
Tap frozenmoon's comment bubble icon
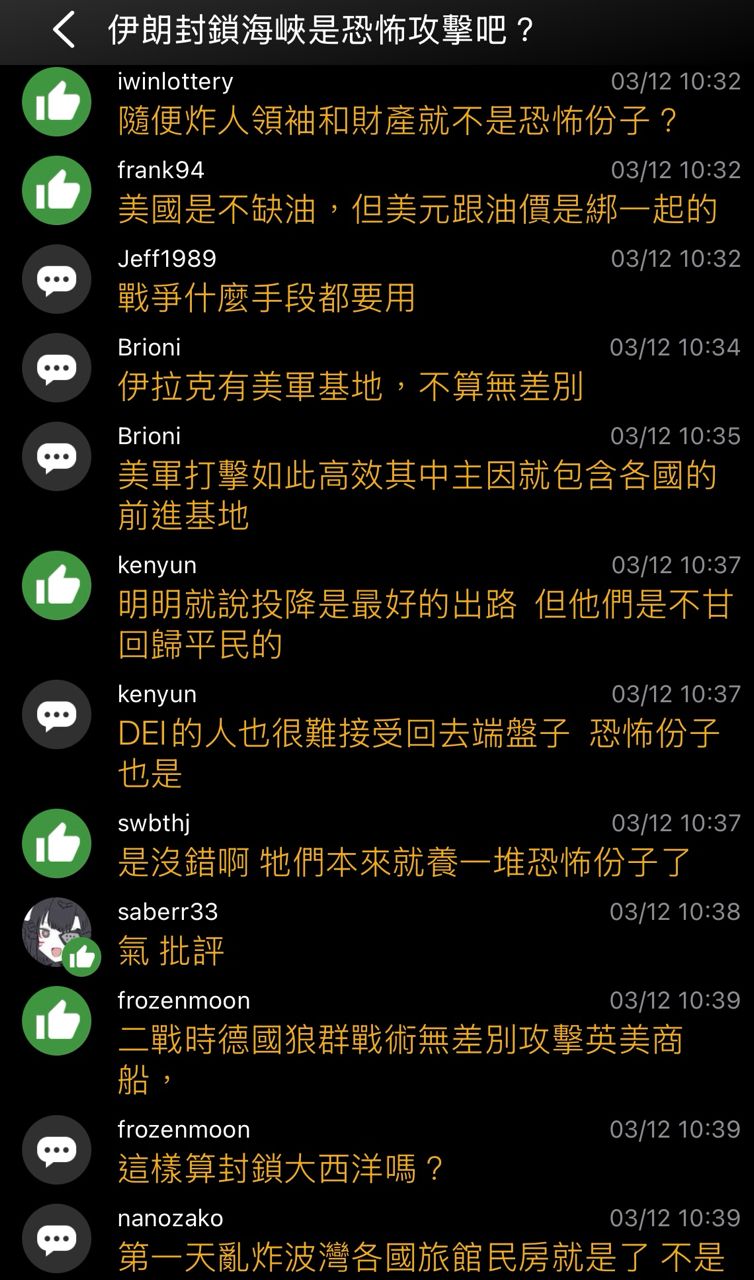coord(56,1150)
